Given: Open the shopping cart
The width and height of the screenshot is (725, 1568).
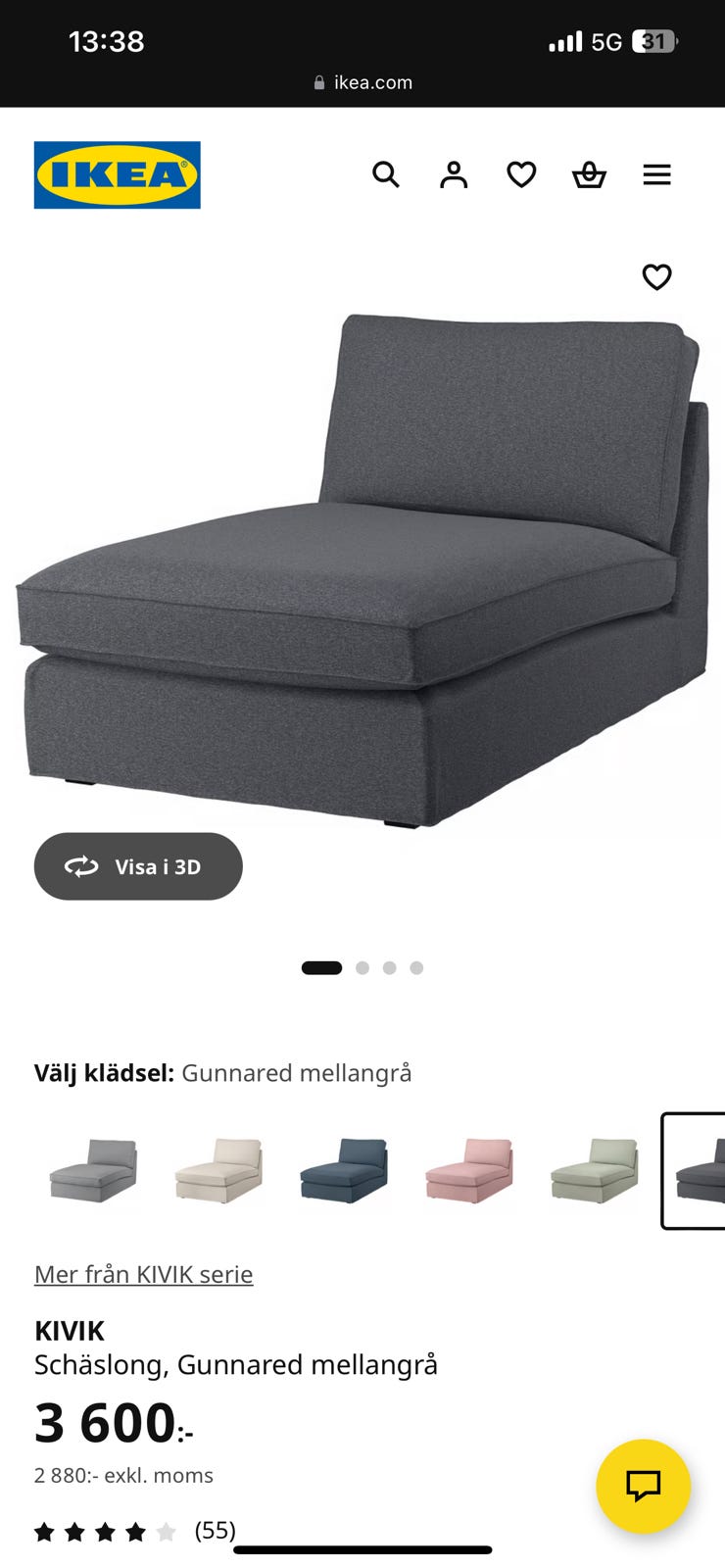Looking at the screenshot, I should 589,174.
